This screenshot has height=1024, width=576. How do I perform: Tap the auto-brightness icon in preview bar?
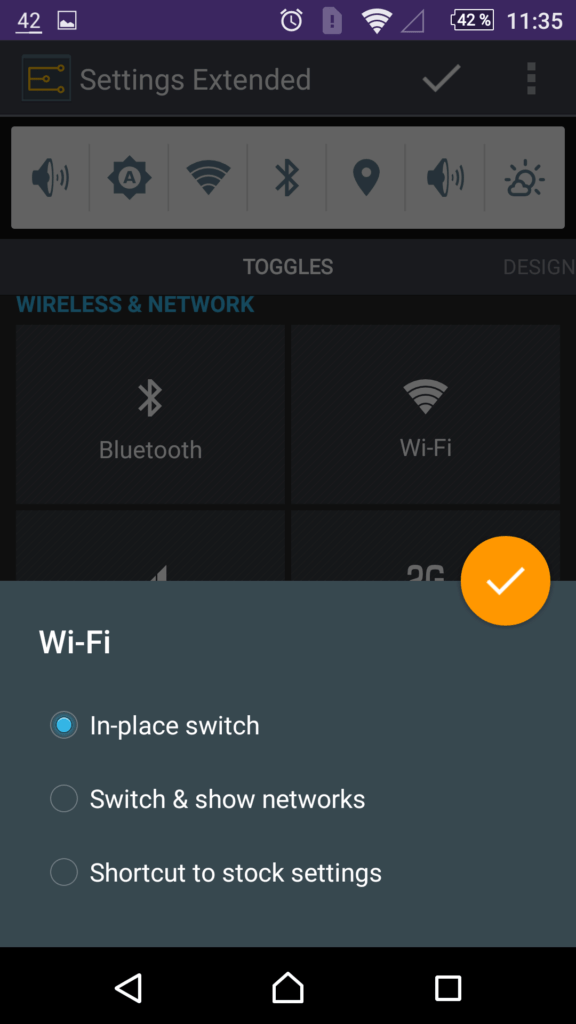[129, 178]
